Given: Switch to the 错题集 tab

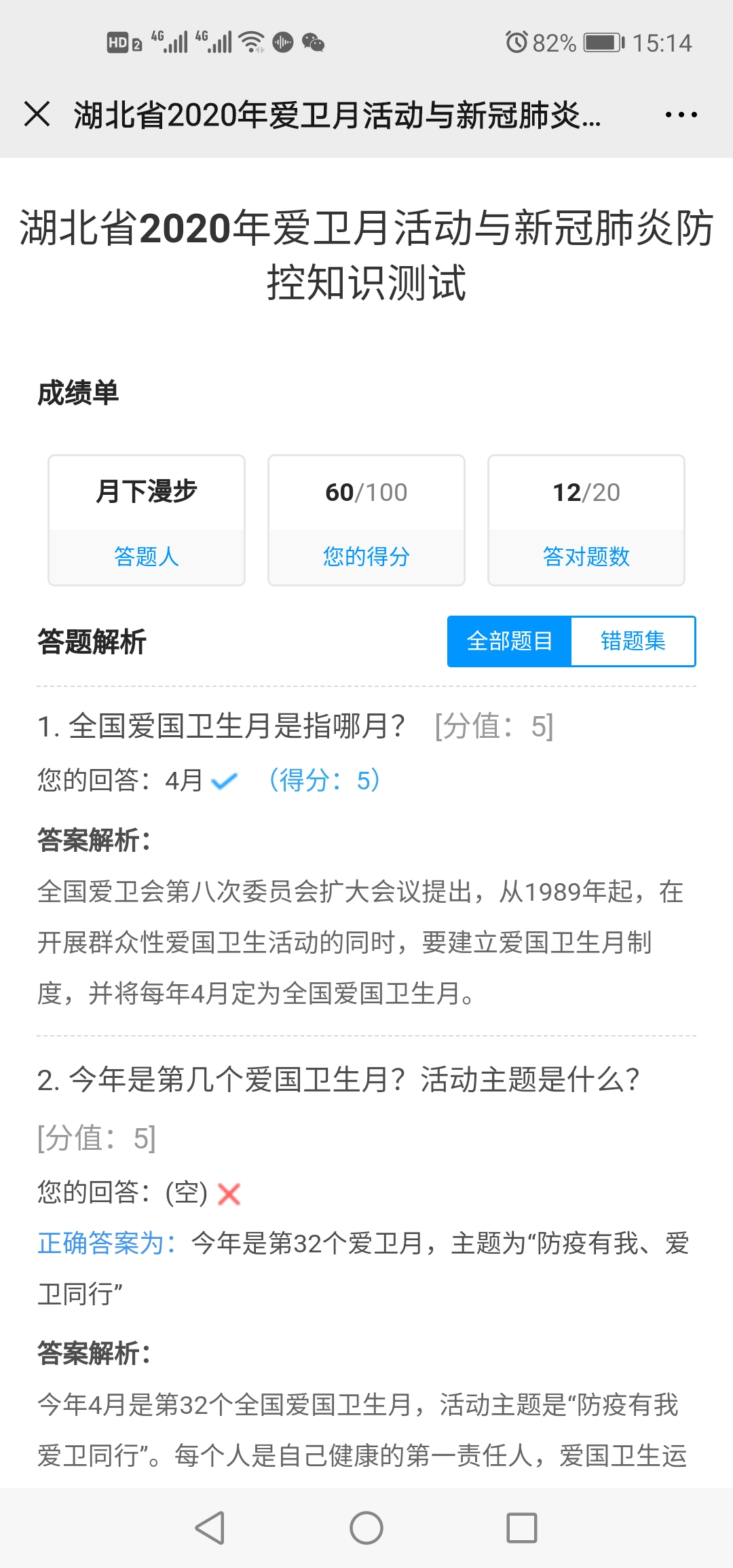Looking at the screenshot, I should click(x=633, y=641).
